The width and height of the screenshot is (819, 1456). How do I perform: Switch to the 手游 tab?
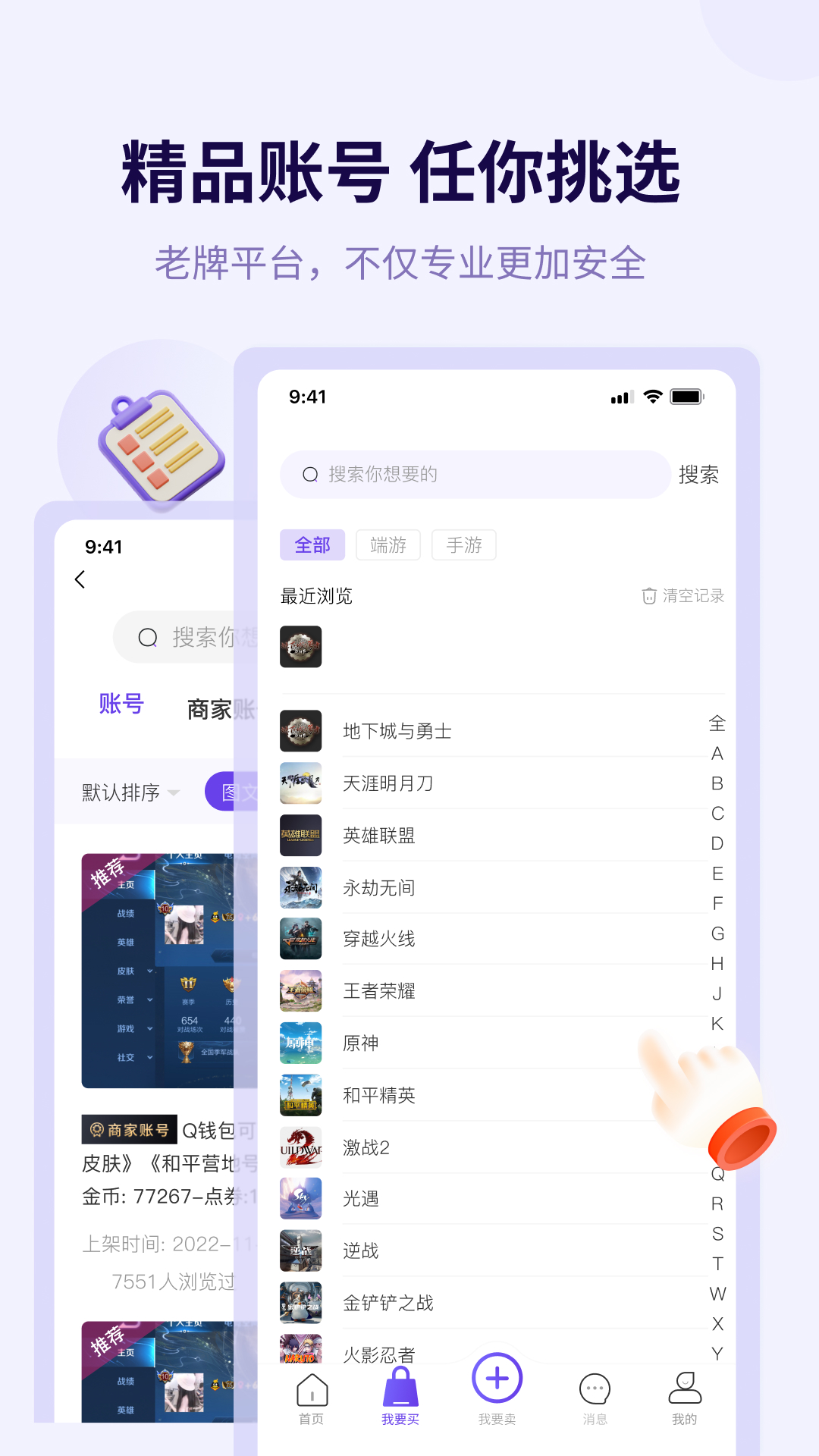(x=463, y=544)
